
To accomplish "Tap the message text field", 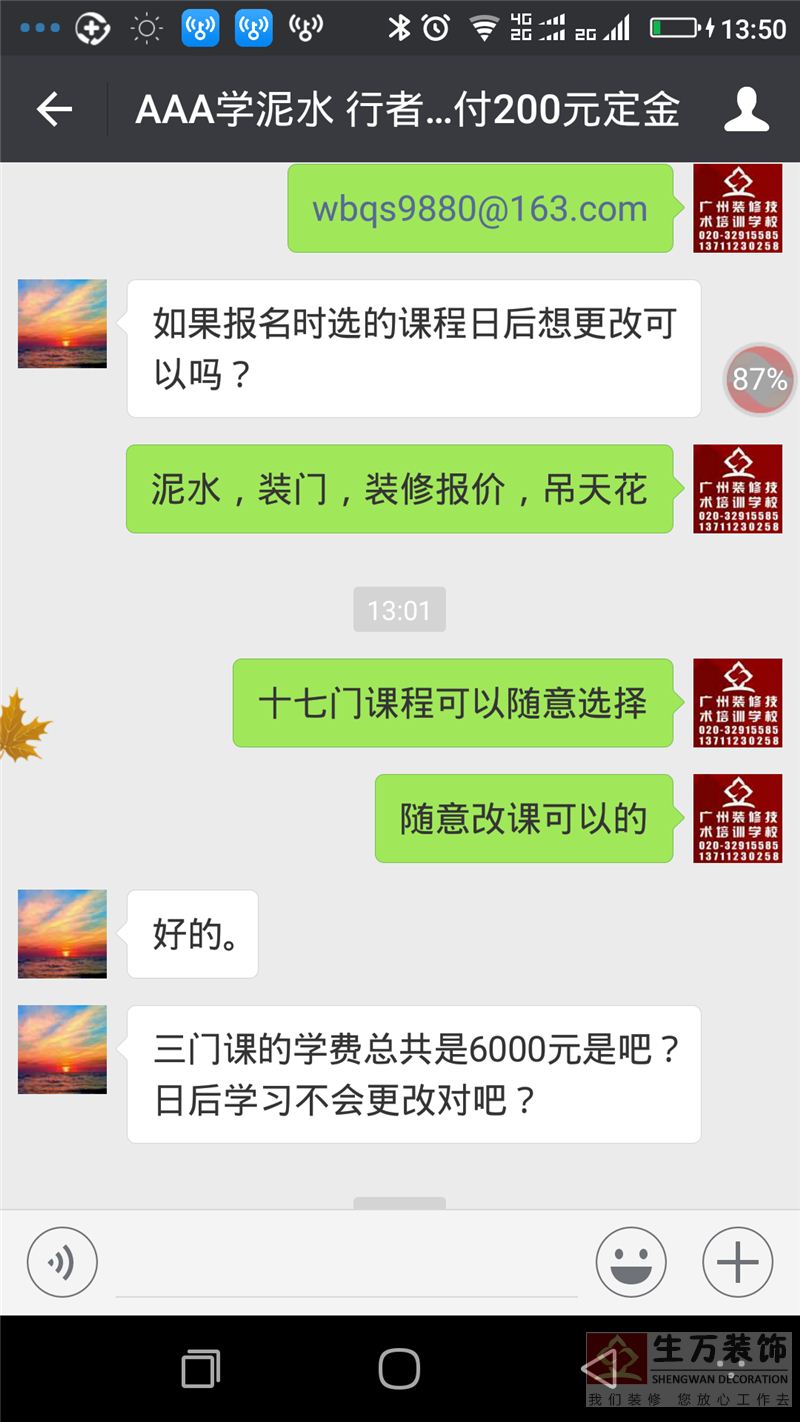I will click(x=346, y=1264).
